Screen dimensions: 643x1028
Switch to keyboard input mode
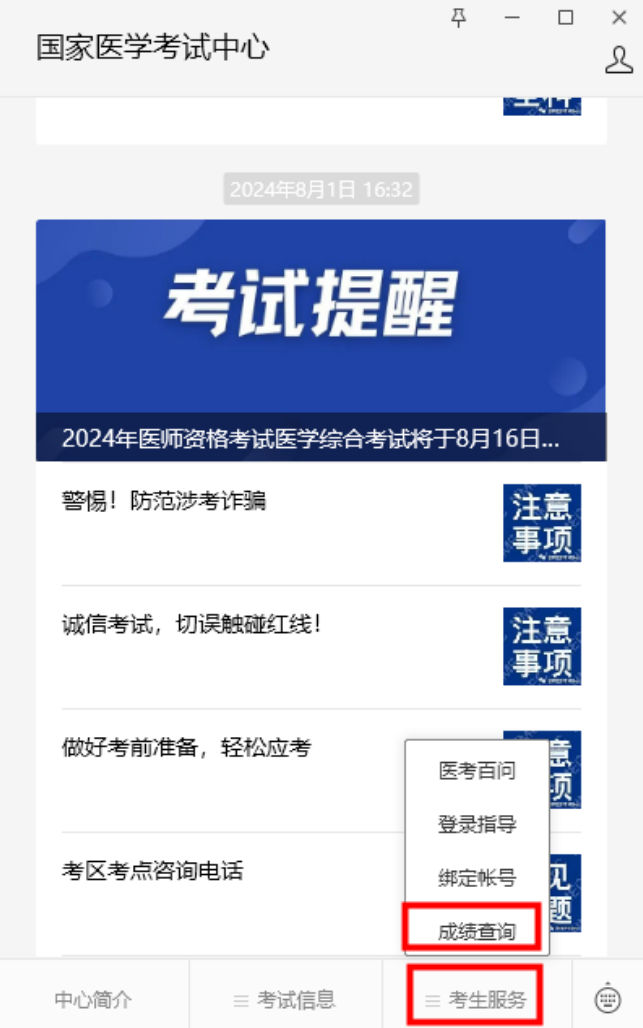pyautogui.click(x=607, y=999)
